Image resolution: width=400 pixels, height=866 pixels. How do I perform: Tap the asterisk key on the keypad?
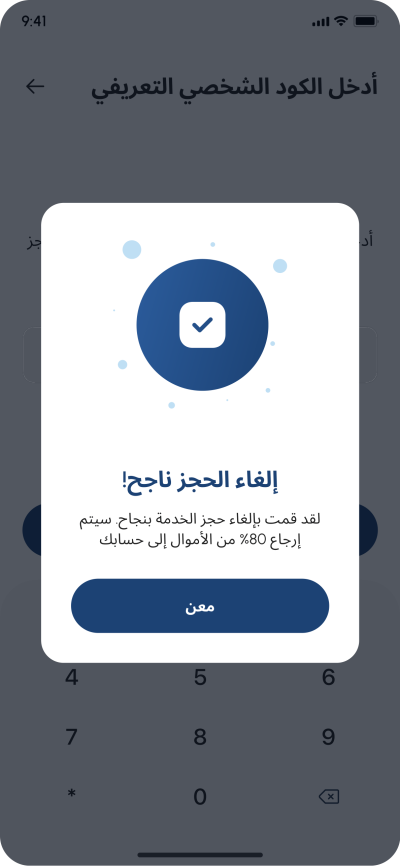tap(72, 794)
